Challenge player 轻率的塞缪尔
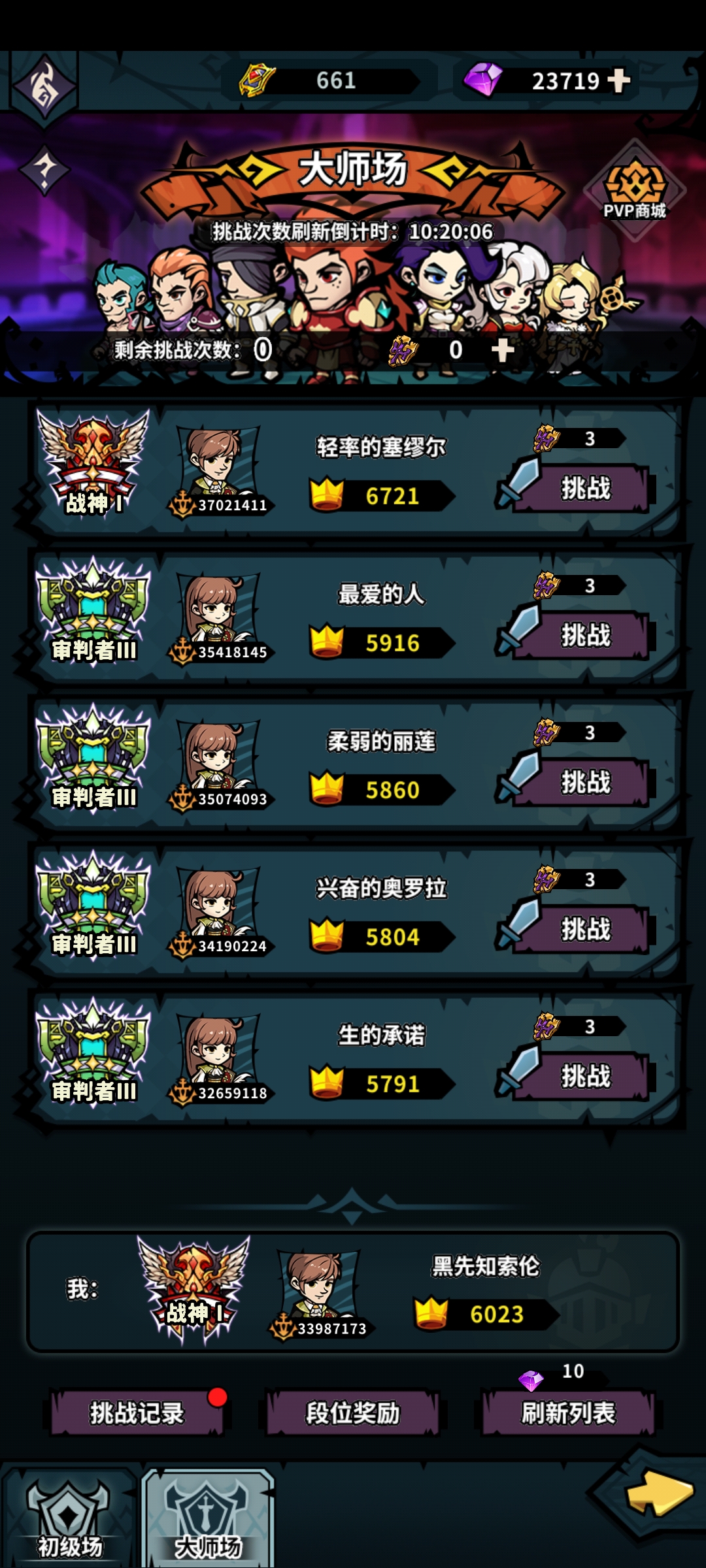Image resolution: width=706 pixels, height=1568 pixels. coord(584,488)
